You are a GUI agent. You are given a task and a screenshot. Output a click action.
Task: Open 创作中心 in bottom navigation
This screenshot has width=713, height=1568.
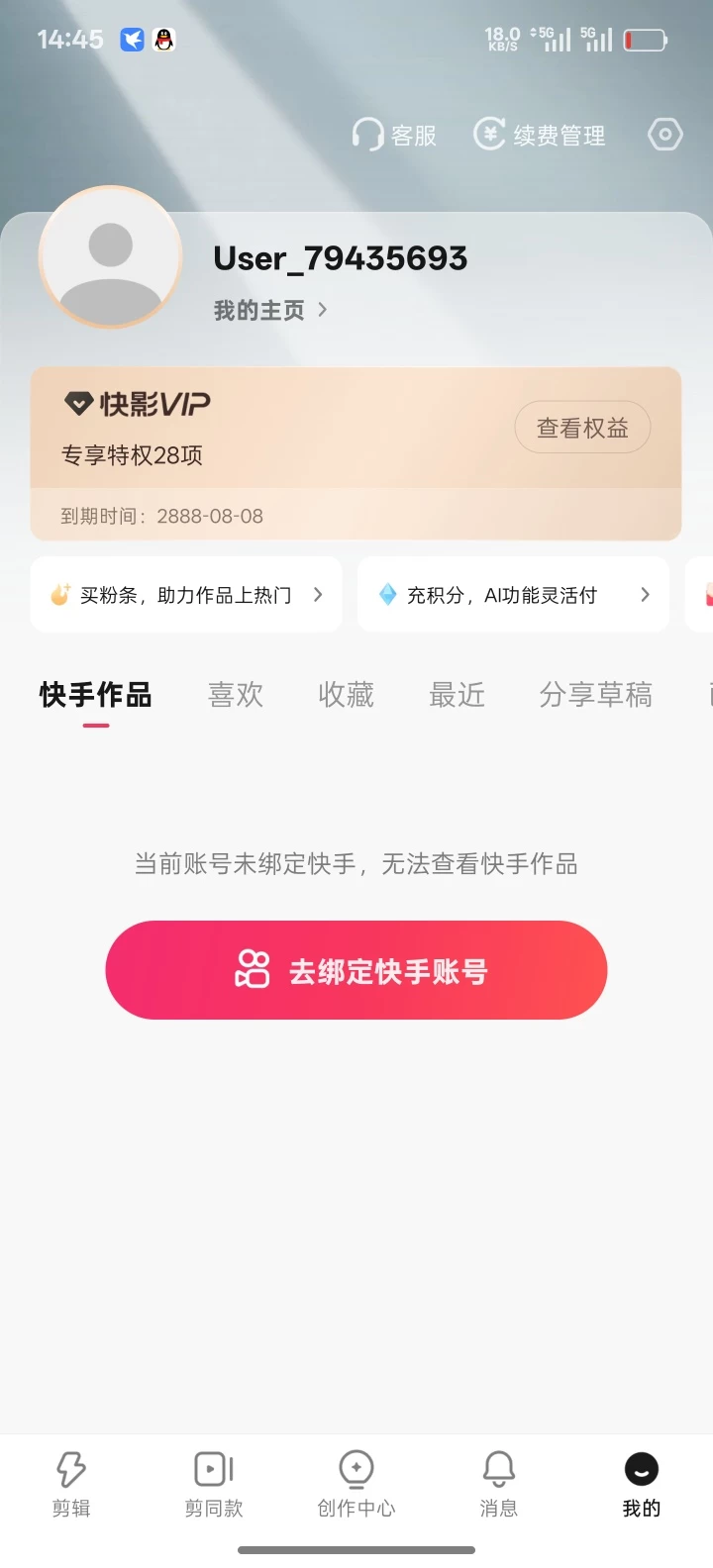[356, 1484]
